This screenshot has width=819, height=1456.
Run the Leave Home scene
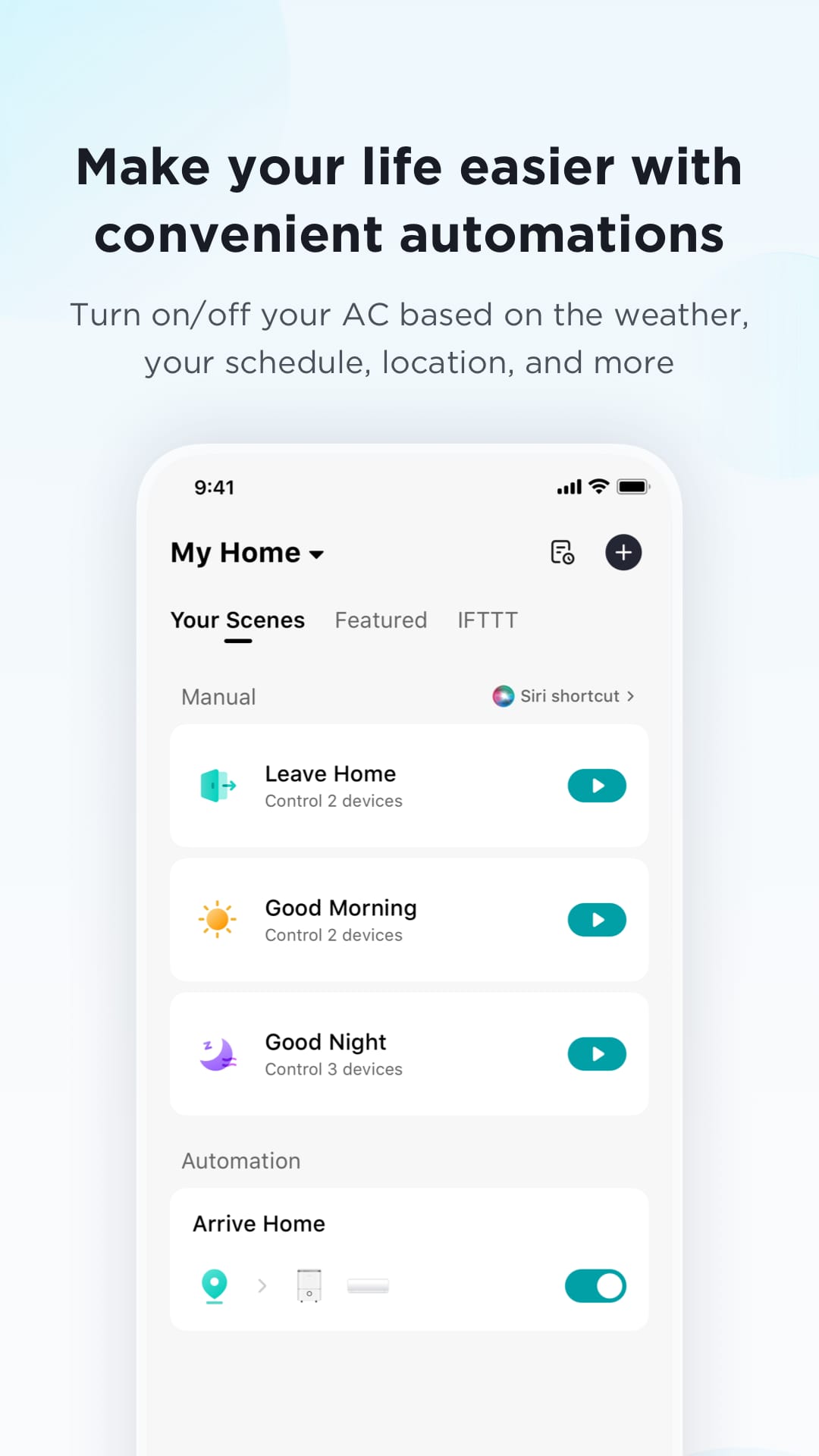(597, 785)
